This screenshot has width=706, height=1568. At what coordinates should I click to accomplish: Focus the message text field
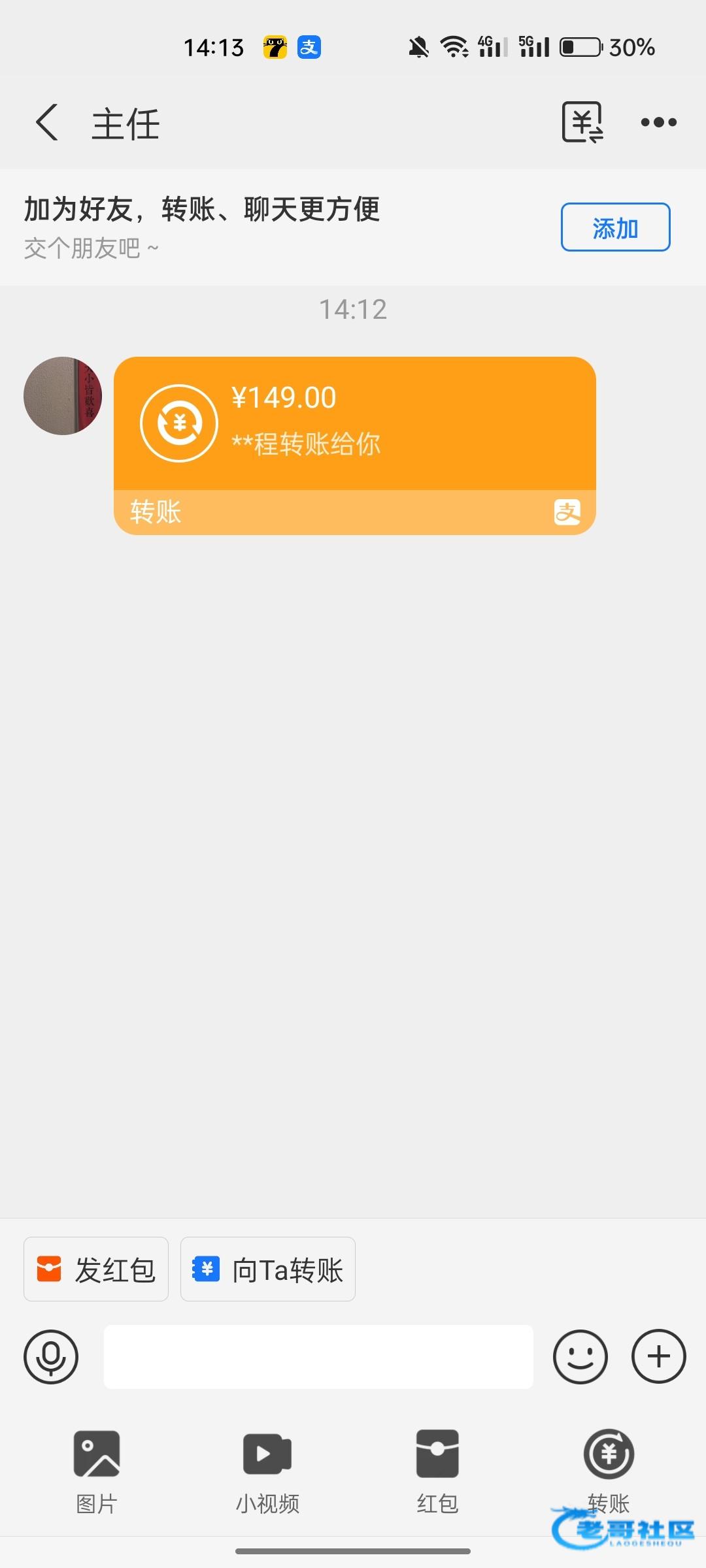[x=318, y=1357]
